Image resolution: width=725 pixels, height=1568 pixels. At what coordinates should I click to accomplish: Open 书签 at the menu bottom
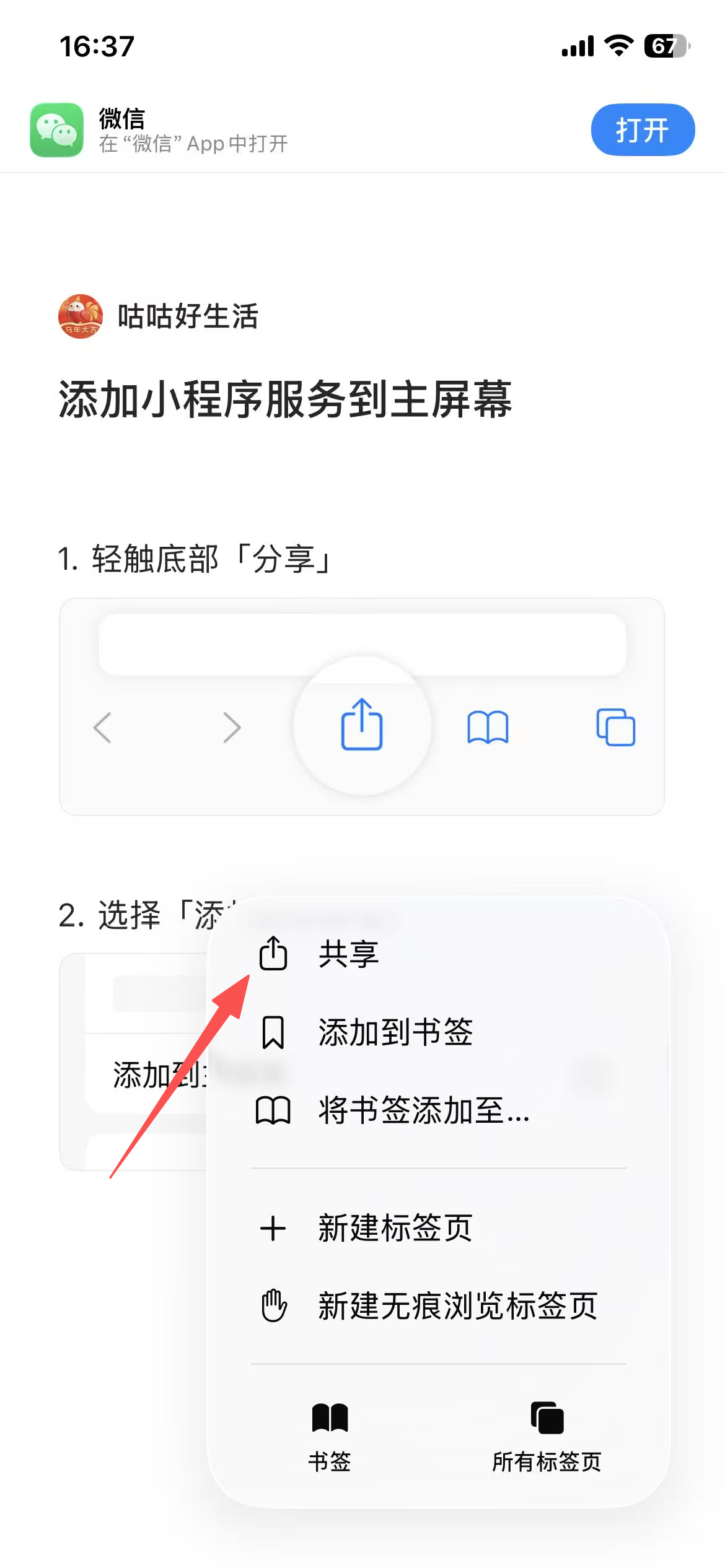(330, 1435)
